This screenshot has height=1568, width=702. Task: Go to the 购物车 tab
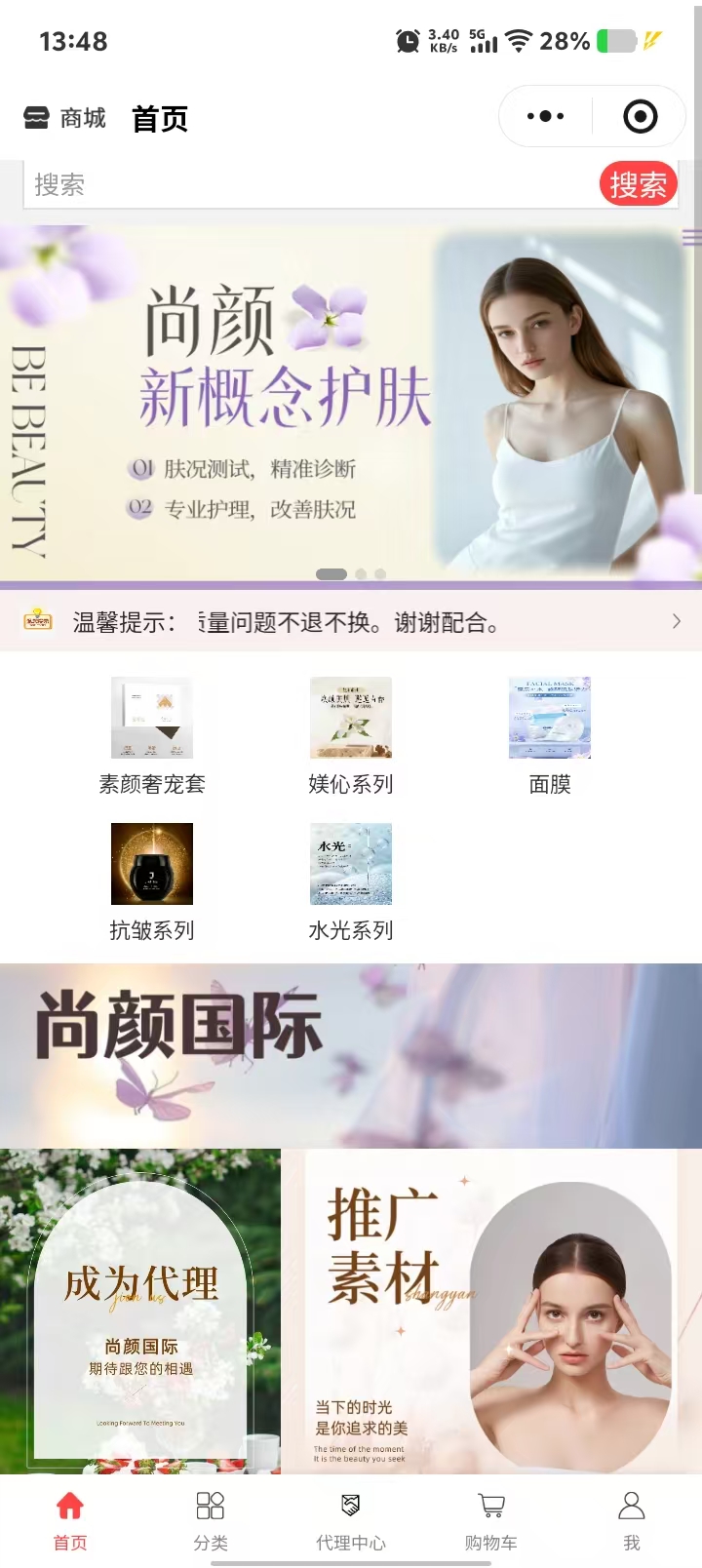(491, 1520)
